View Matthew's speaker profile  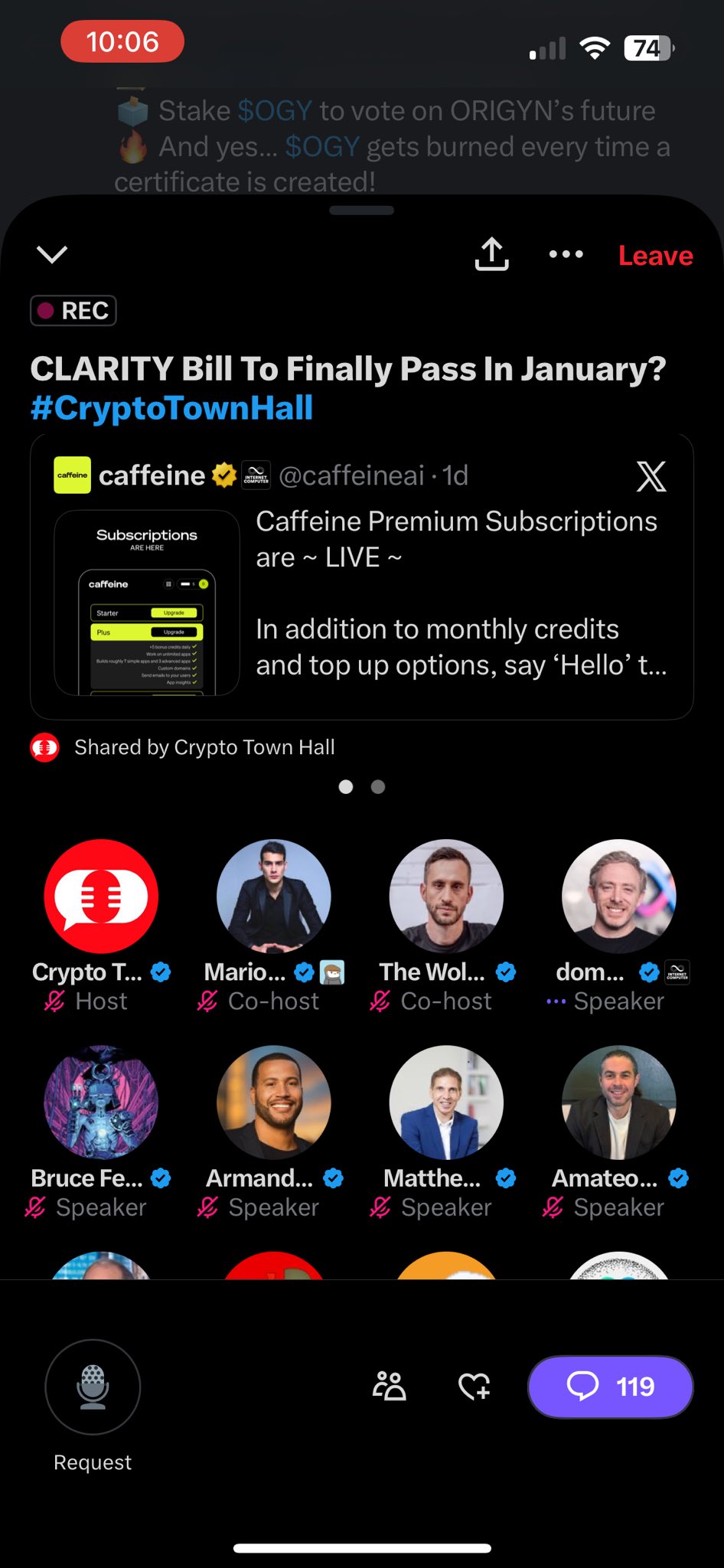click(x=446, y=1102)
